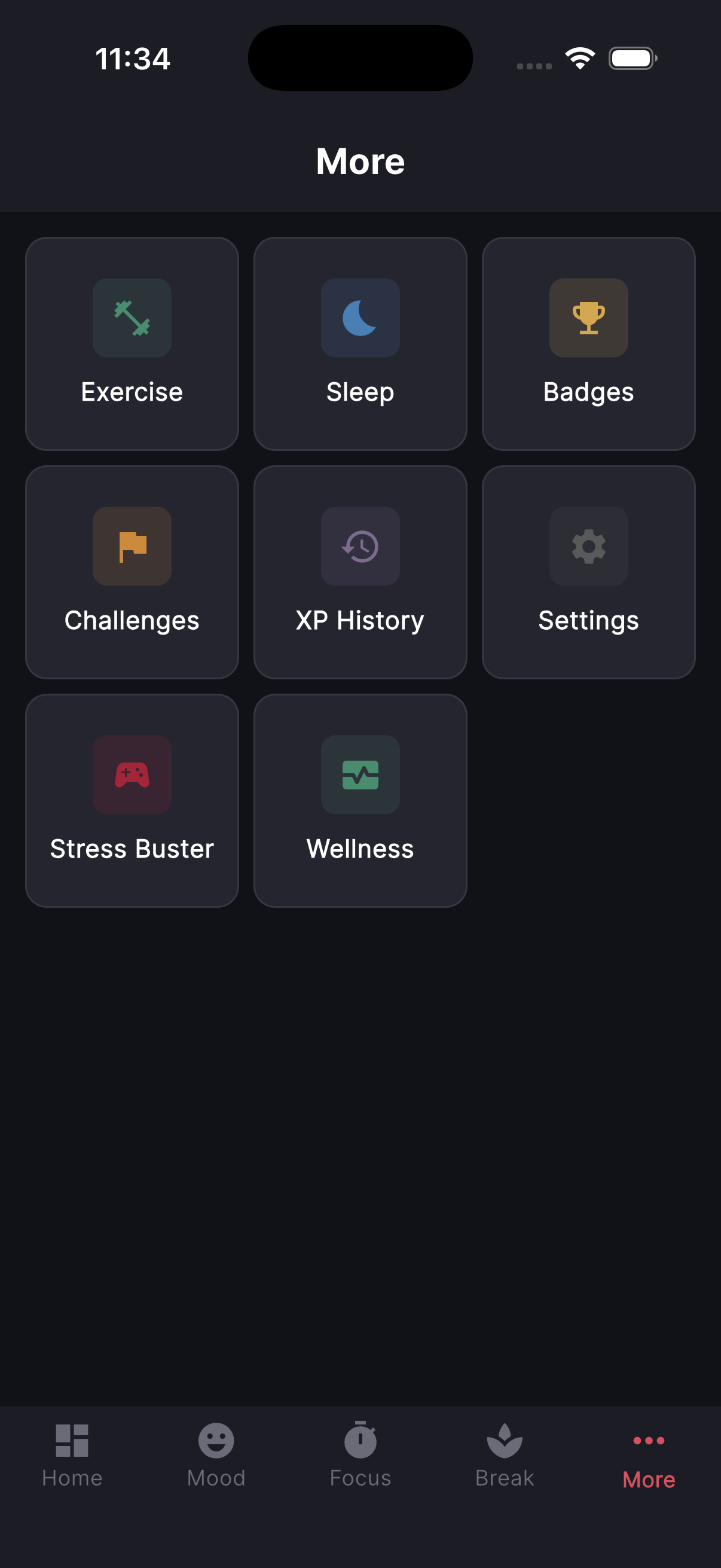Open the Exercise card
Image resolution: width=721 pixels, height=1568 pixels.
[132, 344]
